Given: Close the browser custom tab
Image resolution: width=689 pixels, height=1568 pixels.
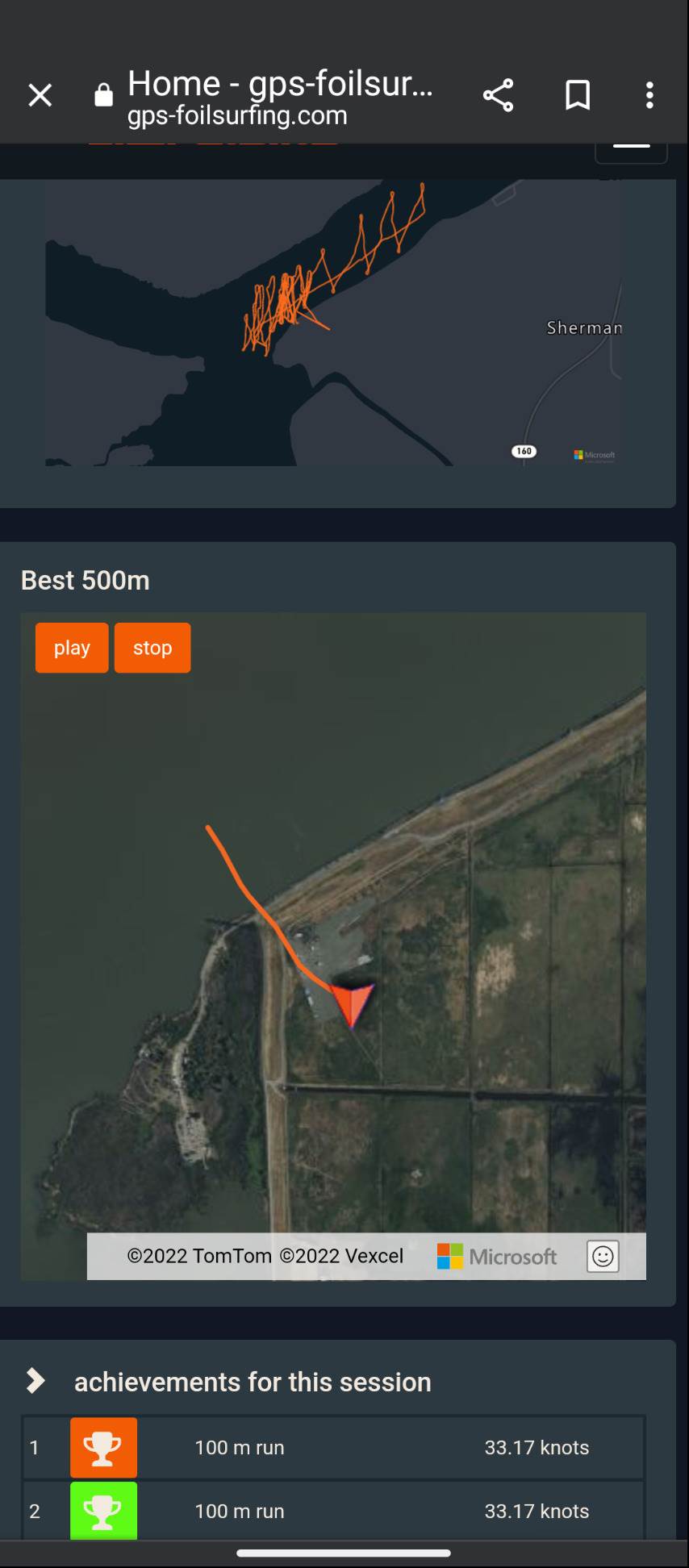Looking at the screenshot, I should 40,96.
